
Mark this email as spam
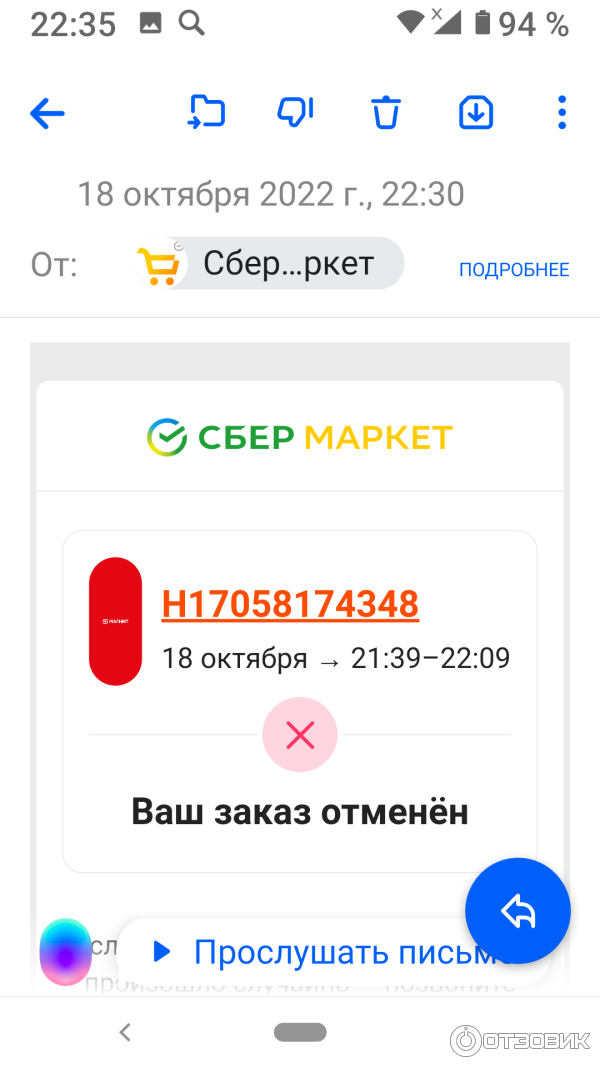[x=296, y=113]
